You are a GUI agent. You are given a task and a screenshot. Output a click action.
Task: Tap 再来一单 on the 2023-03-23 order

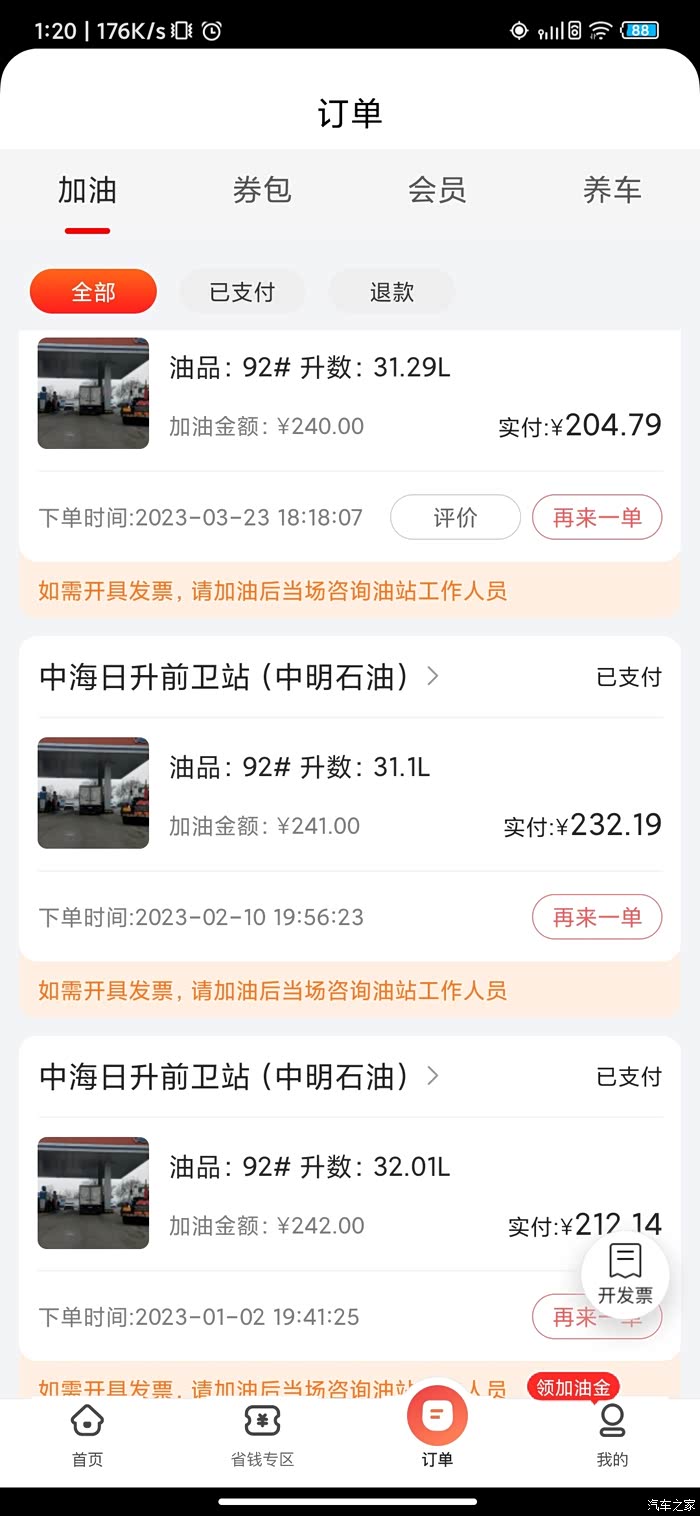pos(597,518)
